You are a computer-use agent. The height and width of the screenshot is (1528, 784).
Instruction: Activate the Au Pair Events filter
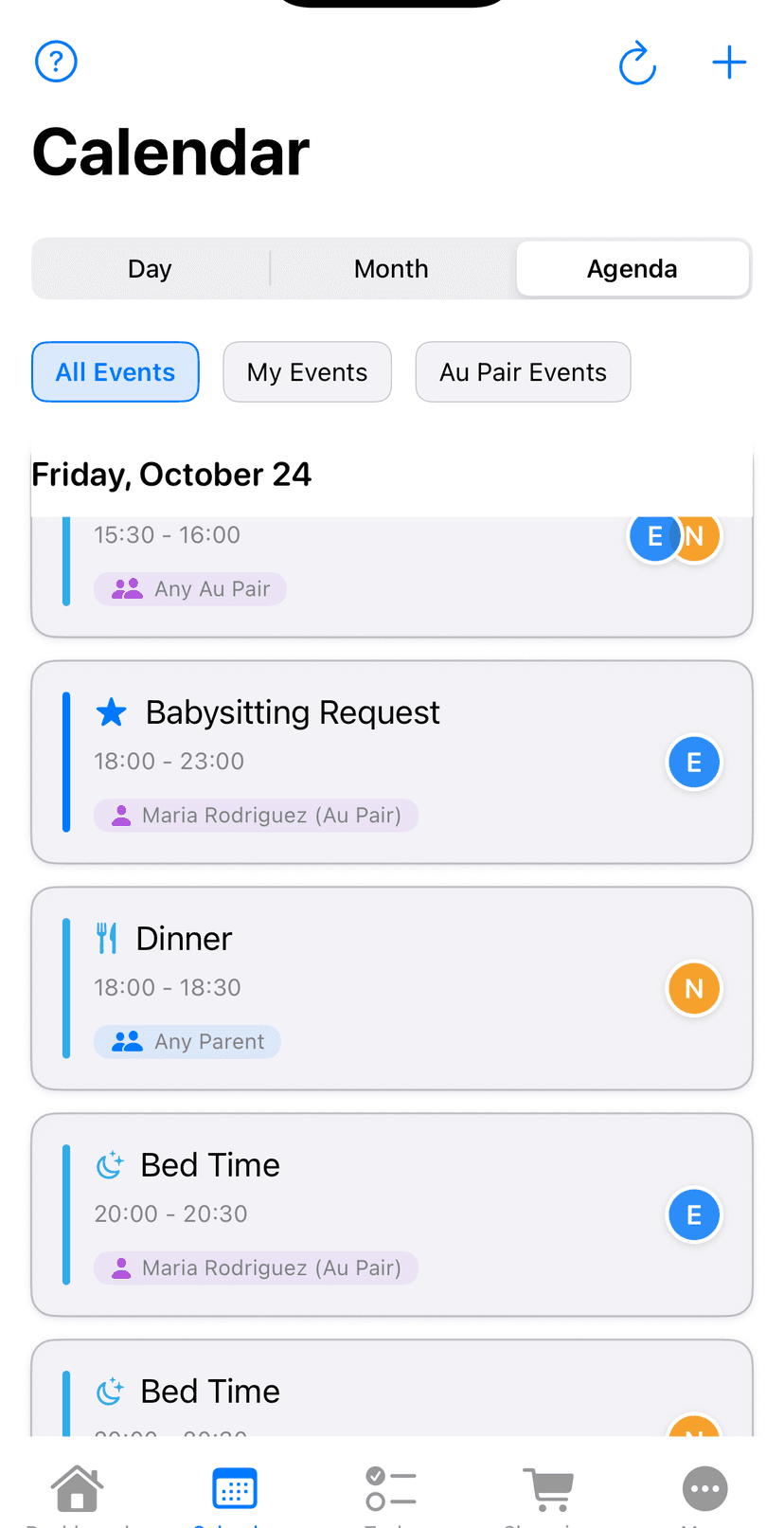point(523,371)
